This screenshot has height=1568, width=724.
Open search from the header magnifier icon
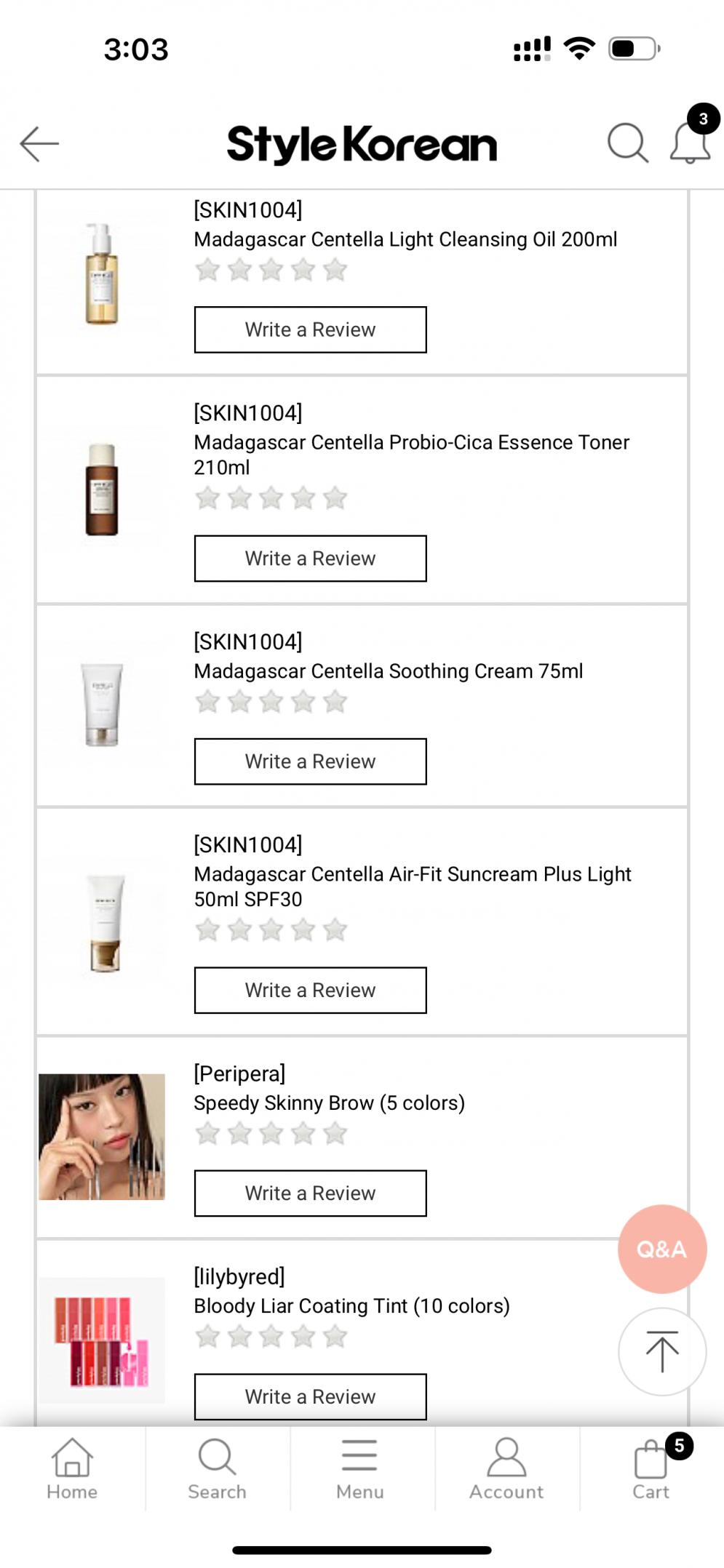point(627,143)
